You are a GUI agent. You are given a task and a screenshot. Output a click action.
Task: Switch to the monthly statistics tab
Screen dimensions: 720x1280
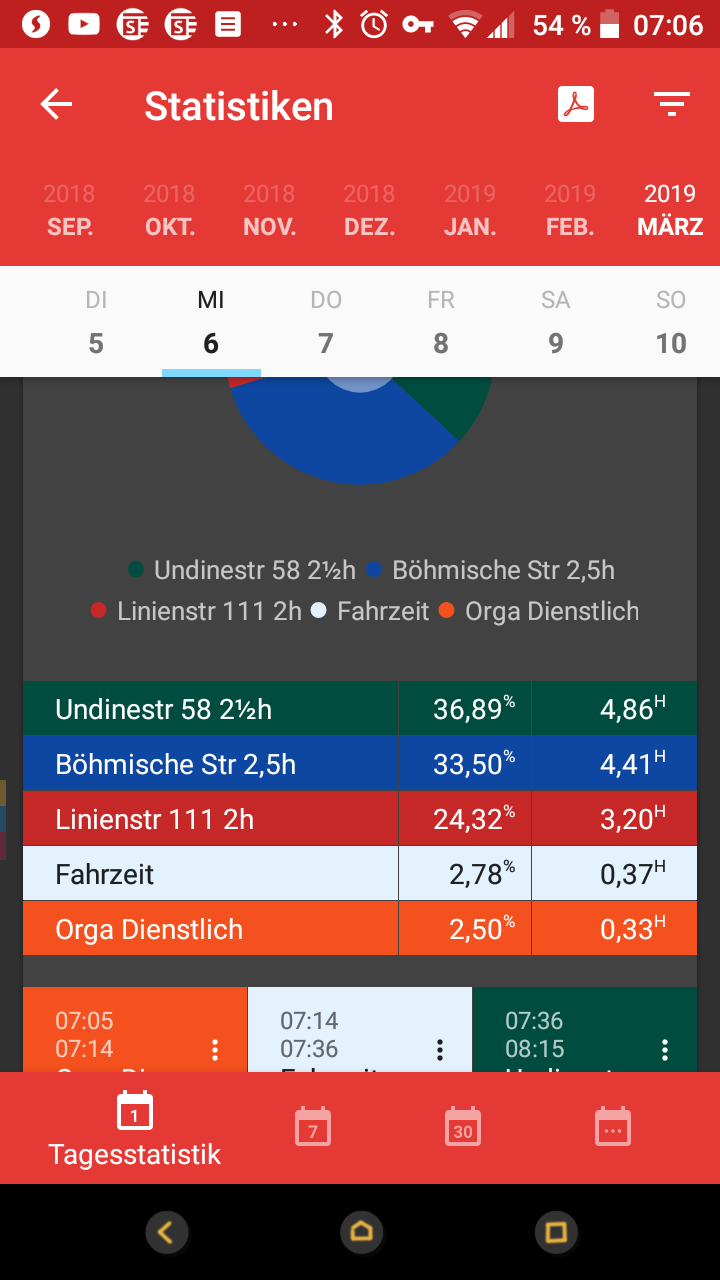tap(463, 1127)
